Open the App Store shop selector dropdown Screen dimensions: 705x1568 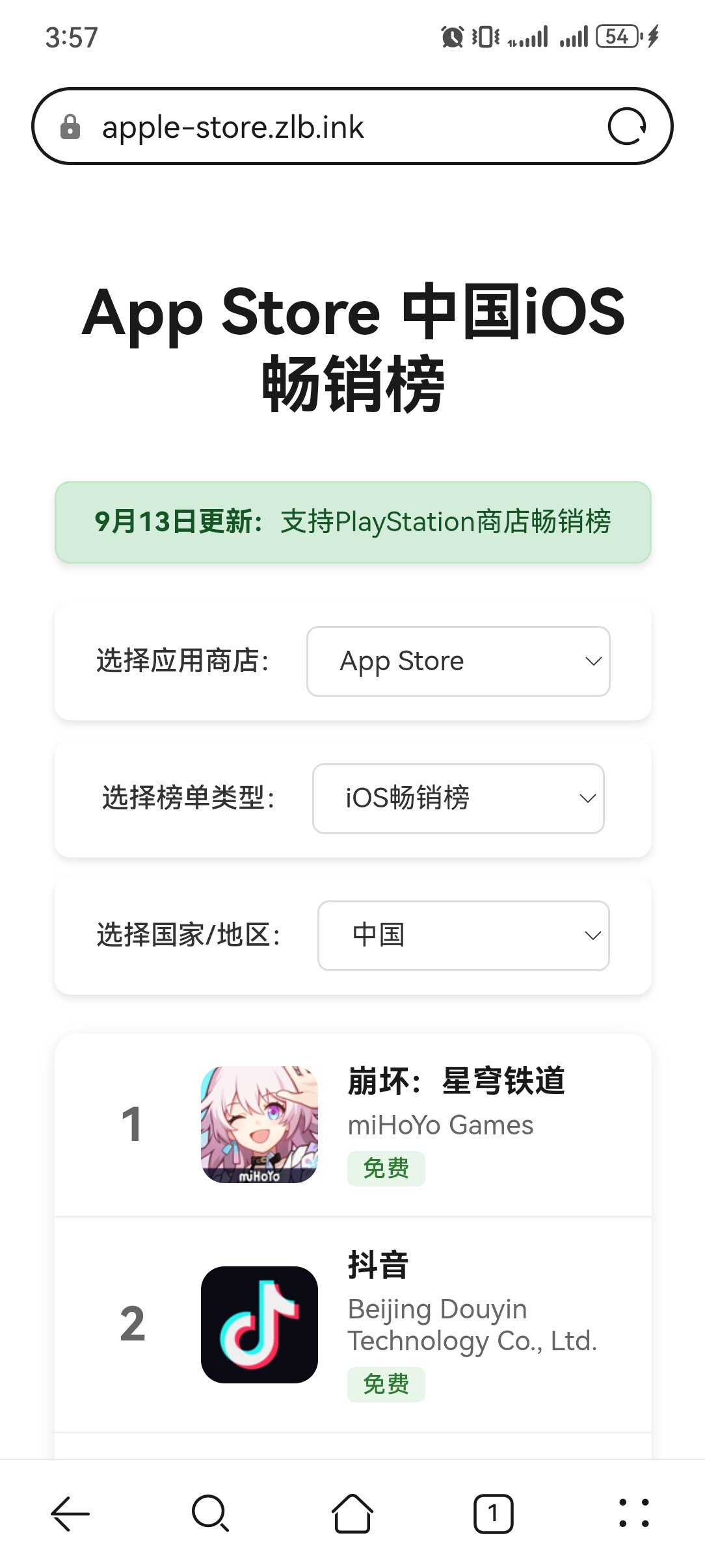[458, 661]
